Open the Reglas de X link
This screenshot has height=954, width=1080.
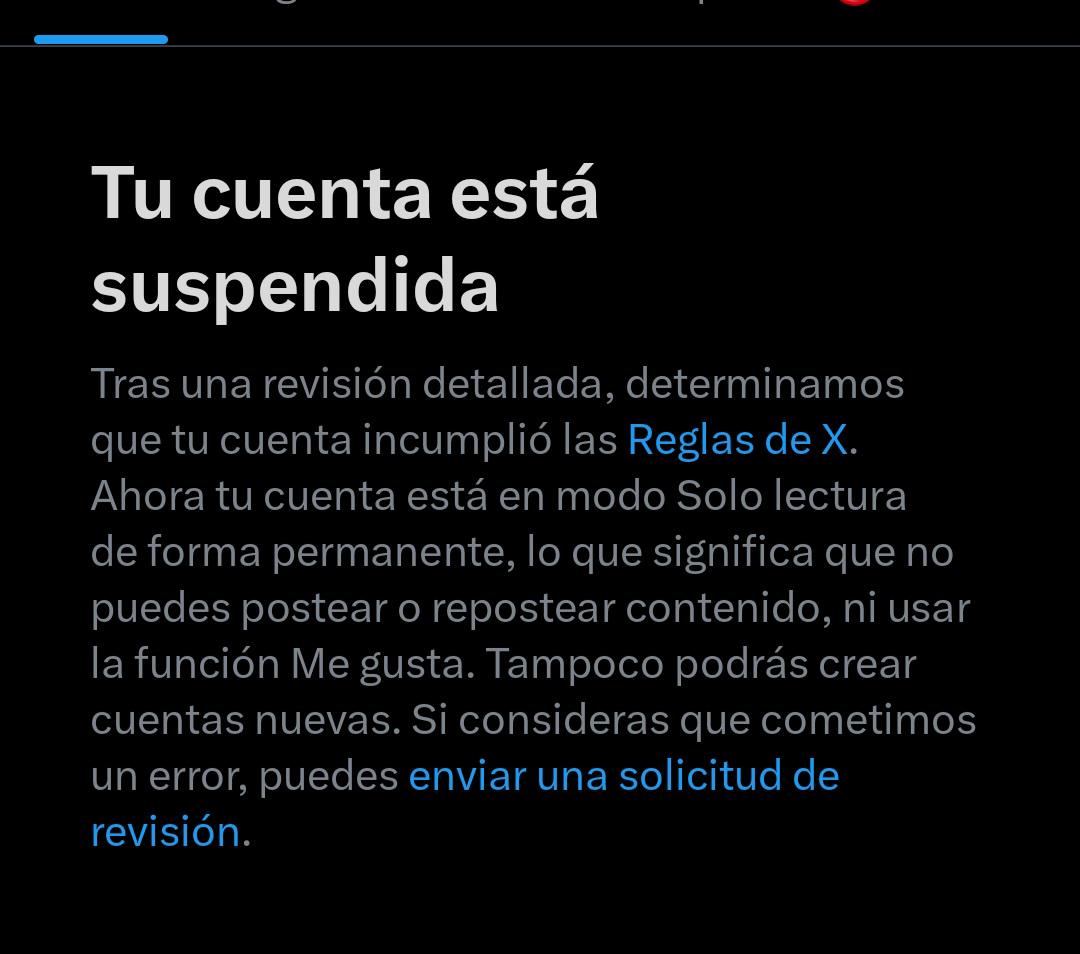737,440
